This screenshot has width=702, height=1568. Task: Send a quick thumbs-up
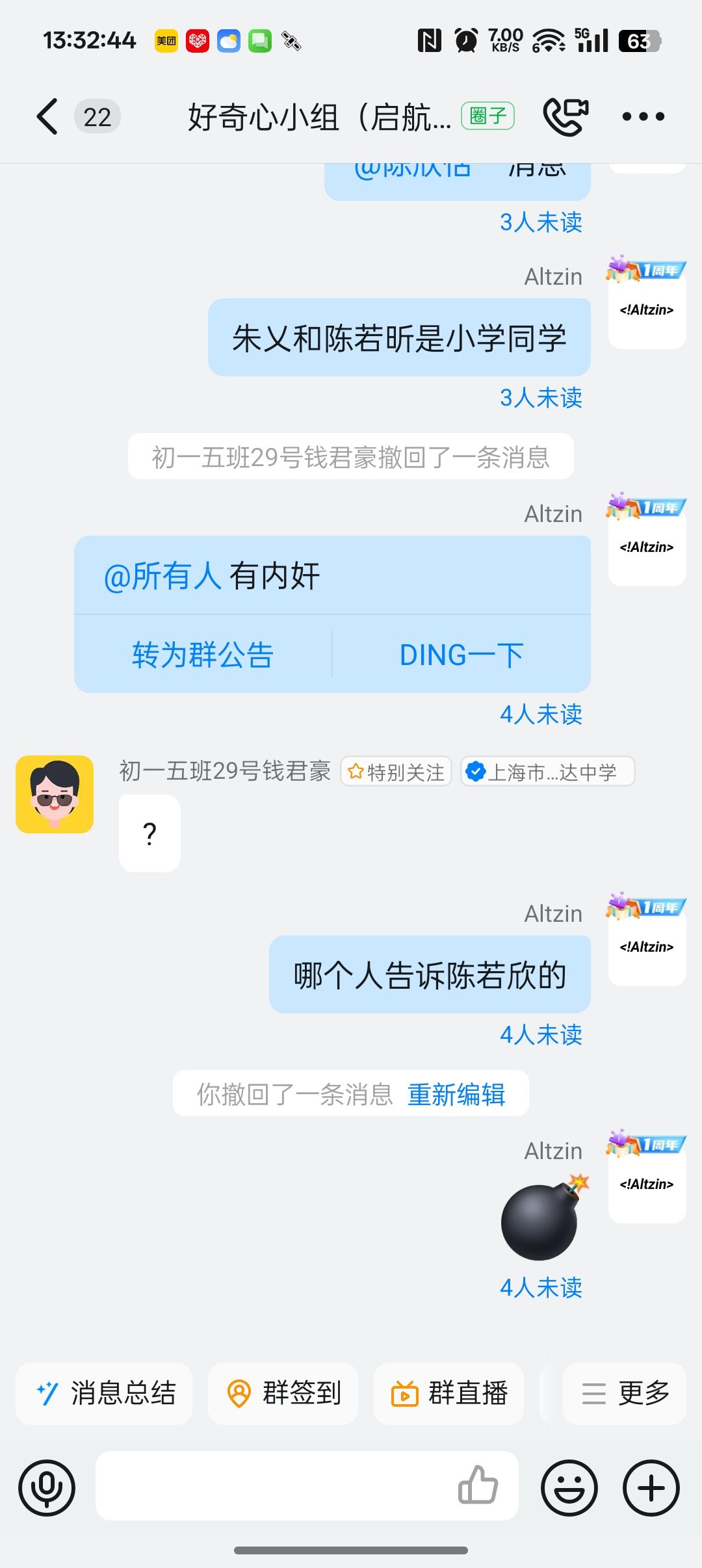(478, 1485)
